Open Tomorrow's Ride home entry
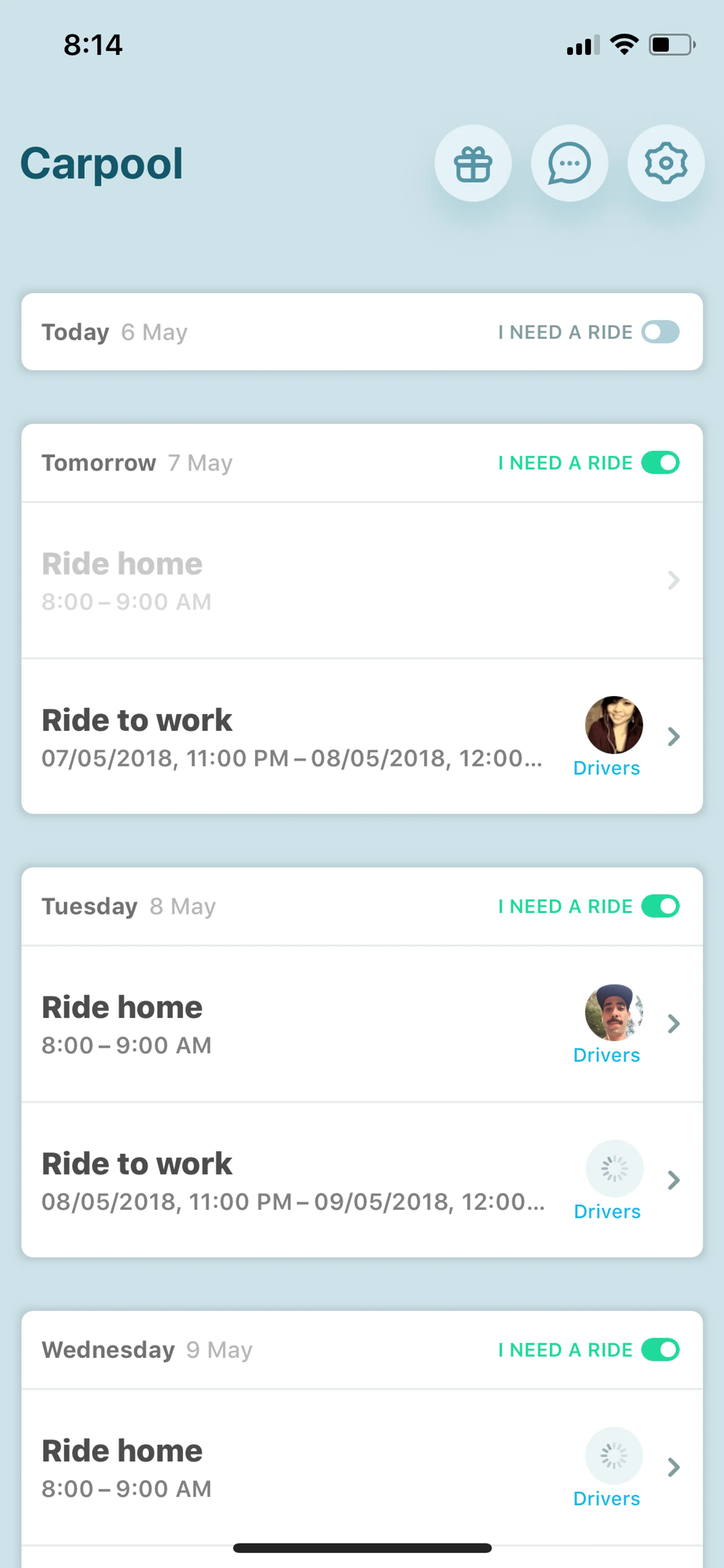724x1568 pixels. 304,580
